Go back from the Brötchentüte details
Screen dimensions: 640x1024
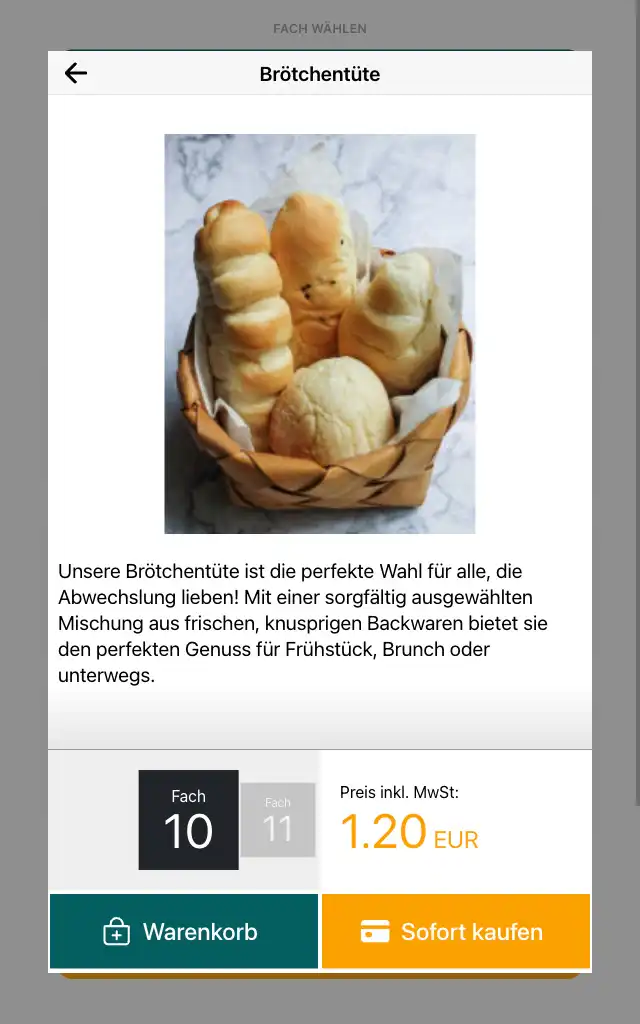(76, 73)
